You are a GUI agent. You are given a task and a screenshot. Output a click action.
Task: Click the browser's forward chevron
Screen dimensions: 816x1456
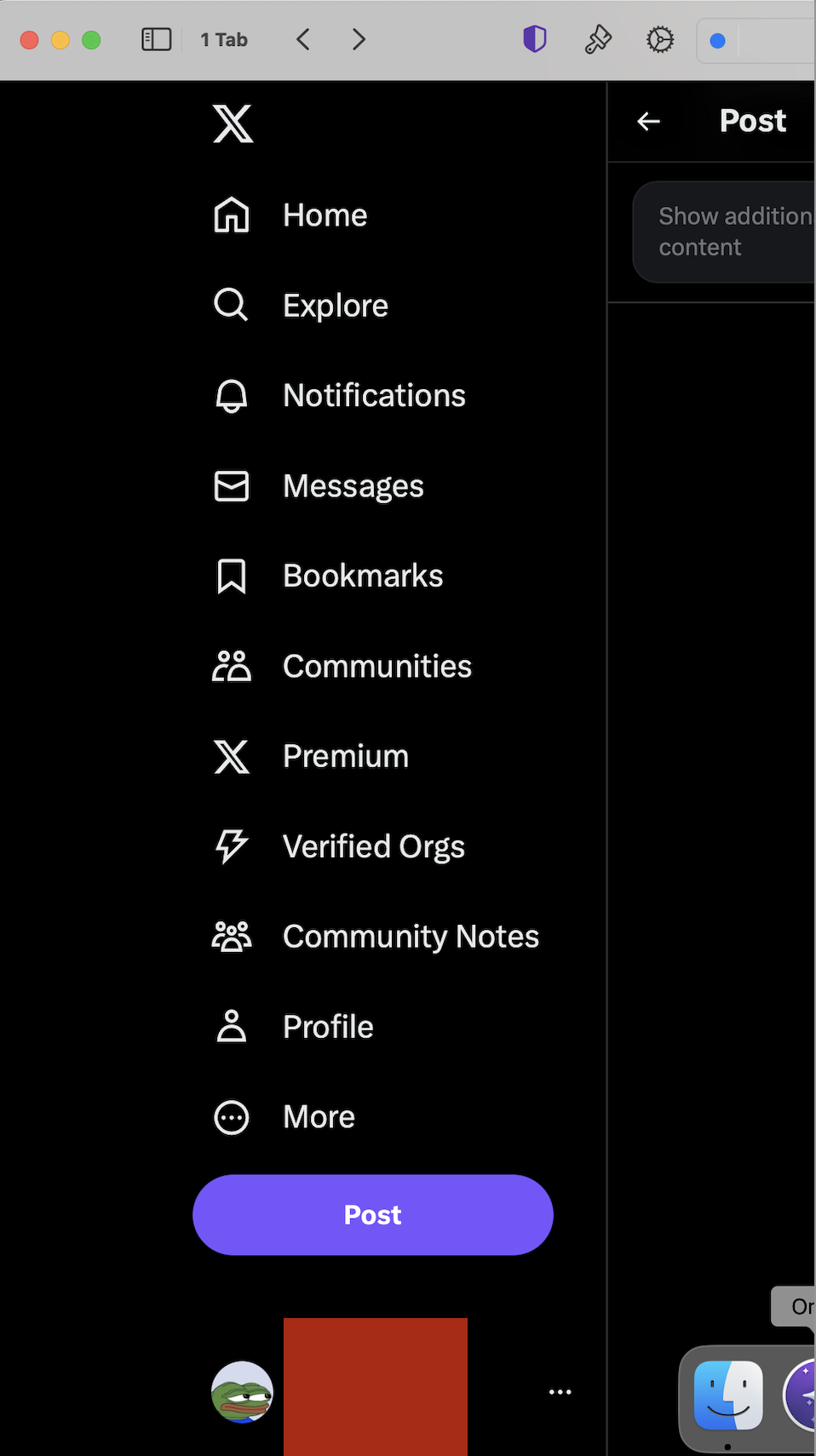click(x=359, y=39)
